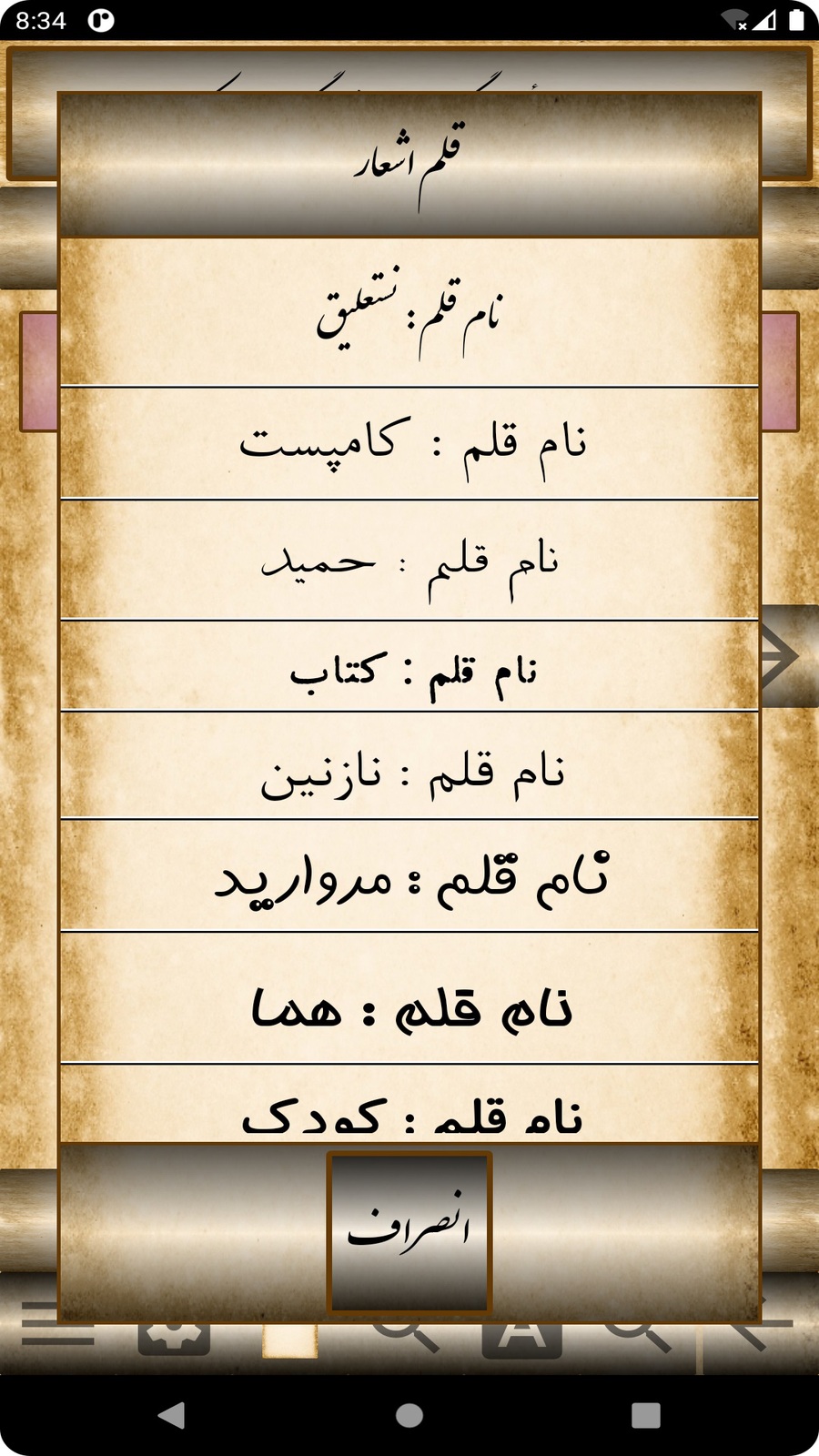Tap the انصراف cancel button
Viewport: 819px width, 1456px height.
409,1232
